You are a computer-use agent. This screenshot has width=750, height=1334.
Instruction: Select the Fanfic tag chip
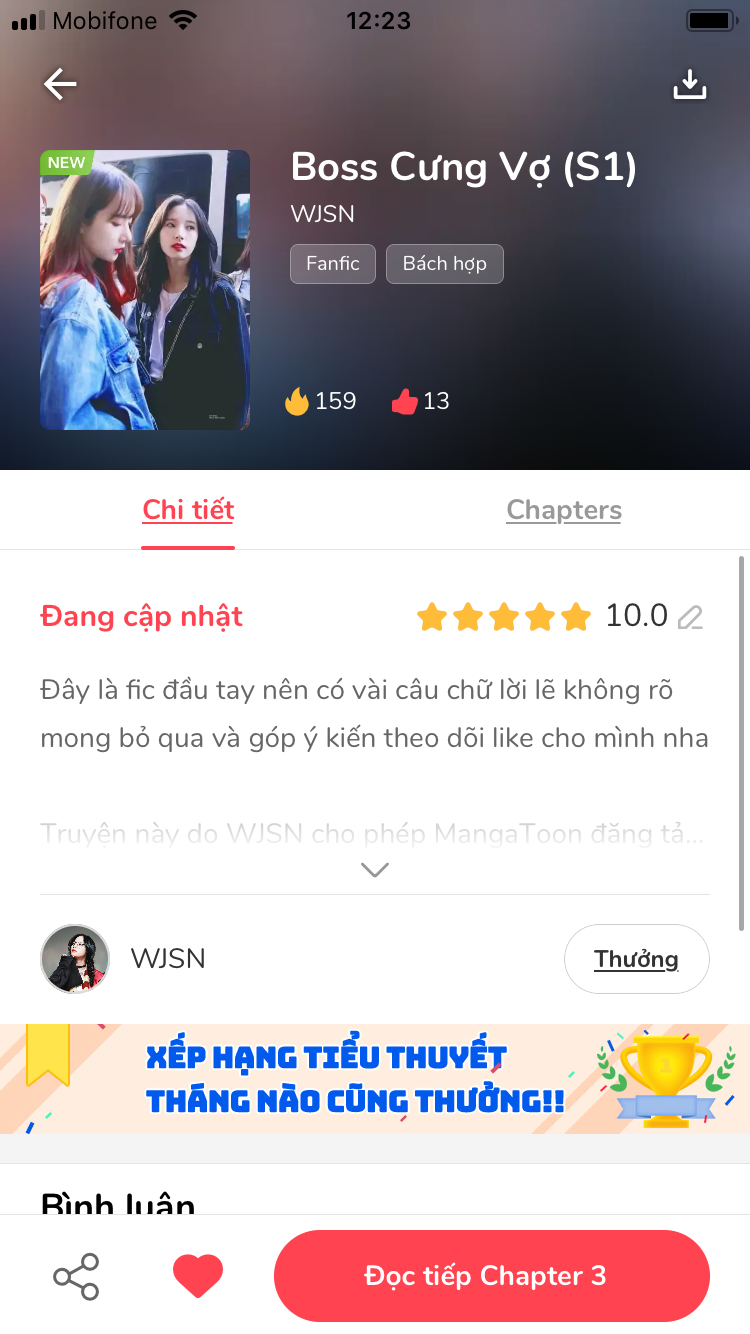[x=333, y=264]
